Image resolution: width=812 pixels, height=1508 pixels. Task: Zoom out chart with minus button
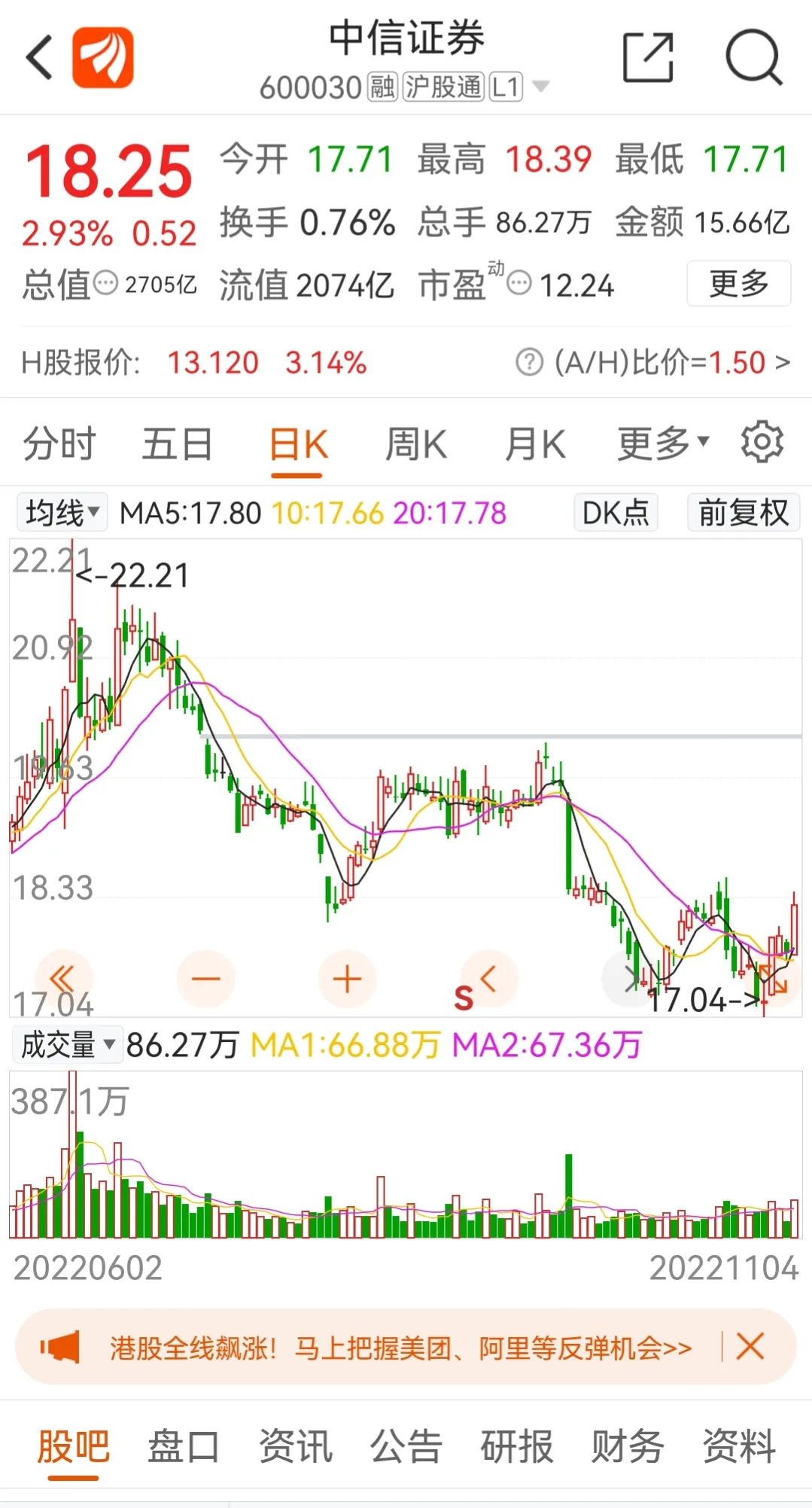click(205, 979)
